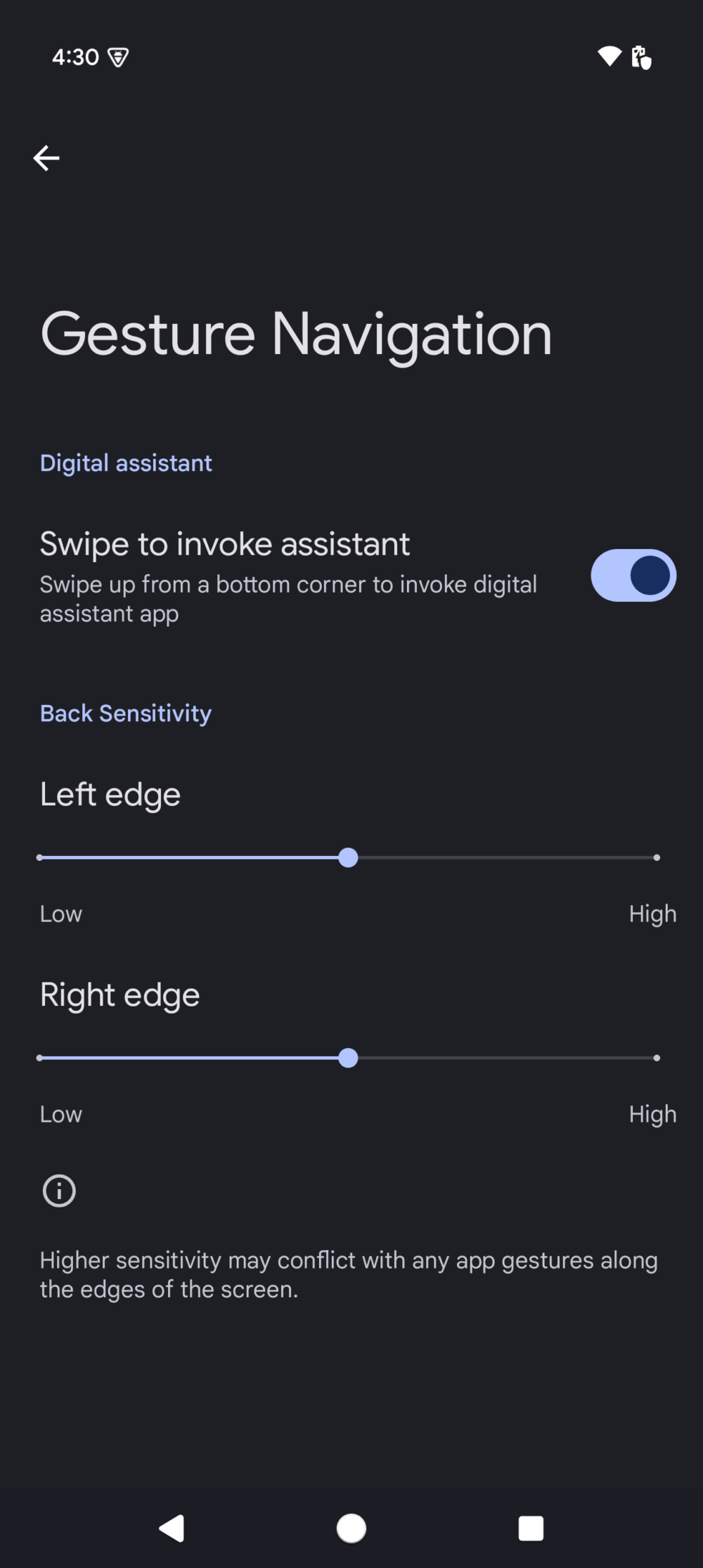Click the Right edge sensitivity slider handle
The image size is (703, 1568).
[x=348, y=1058]
